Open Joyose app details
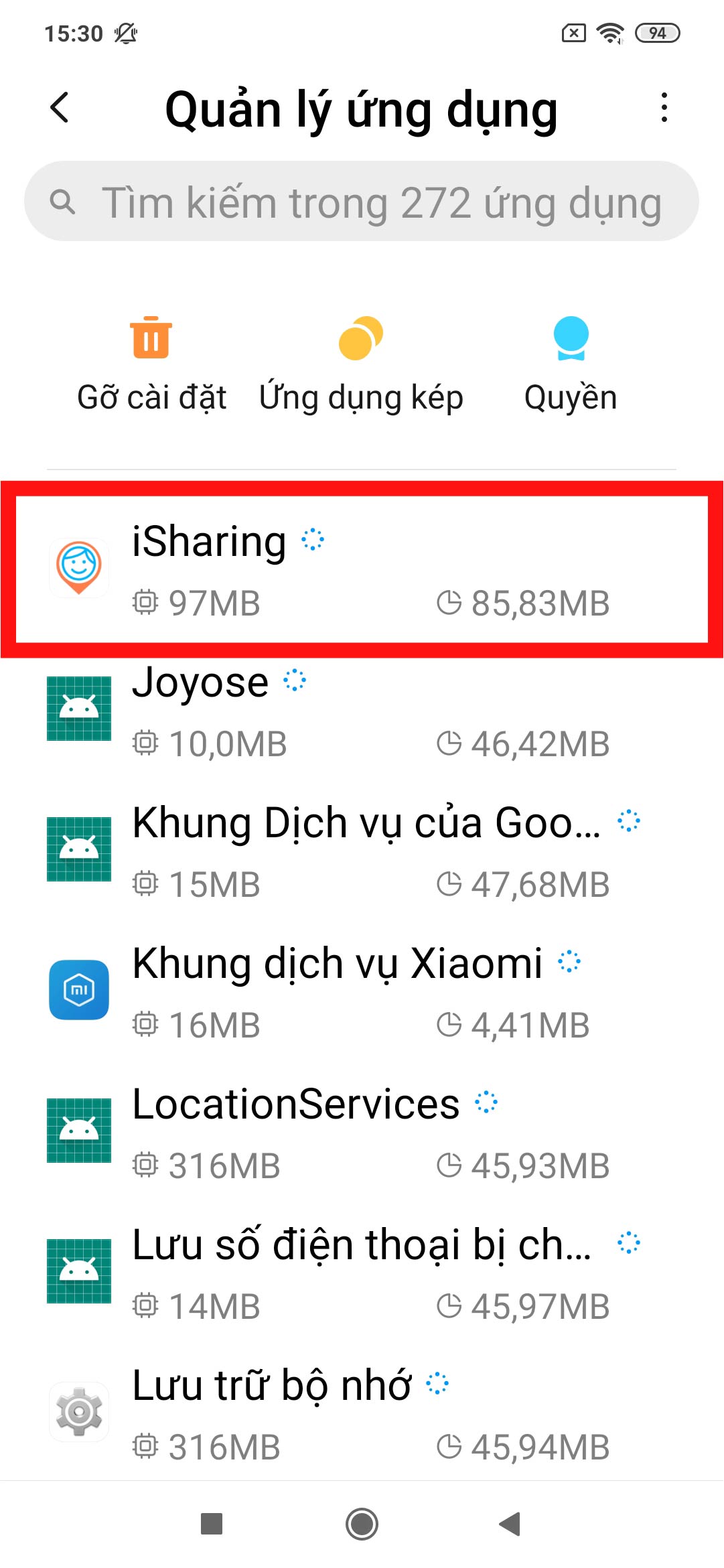The height and width of the screenshot is (1568, 724). pos(362,711)
